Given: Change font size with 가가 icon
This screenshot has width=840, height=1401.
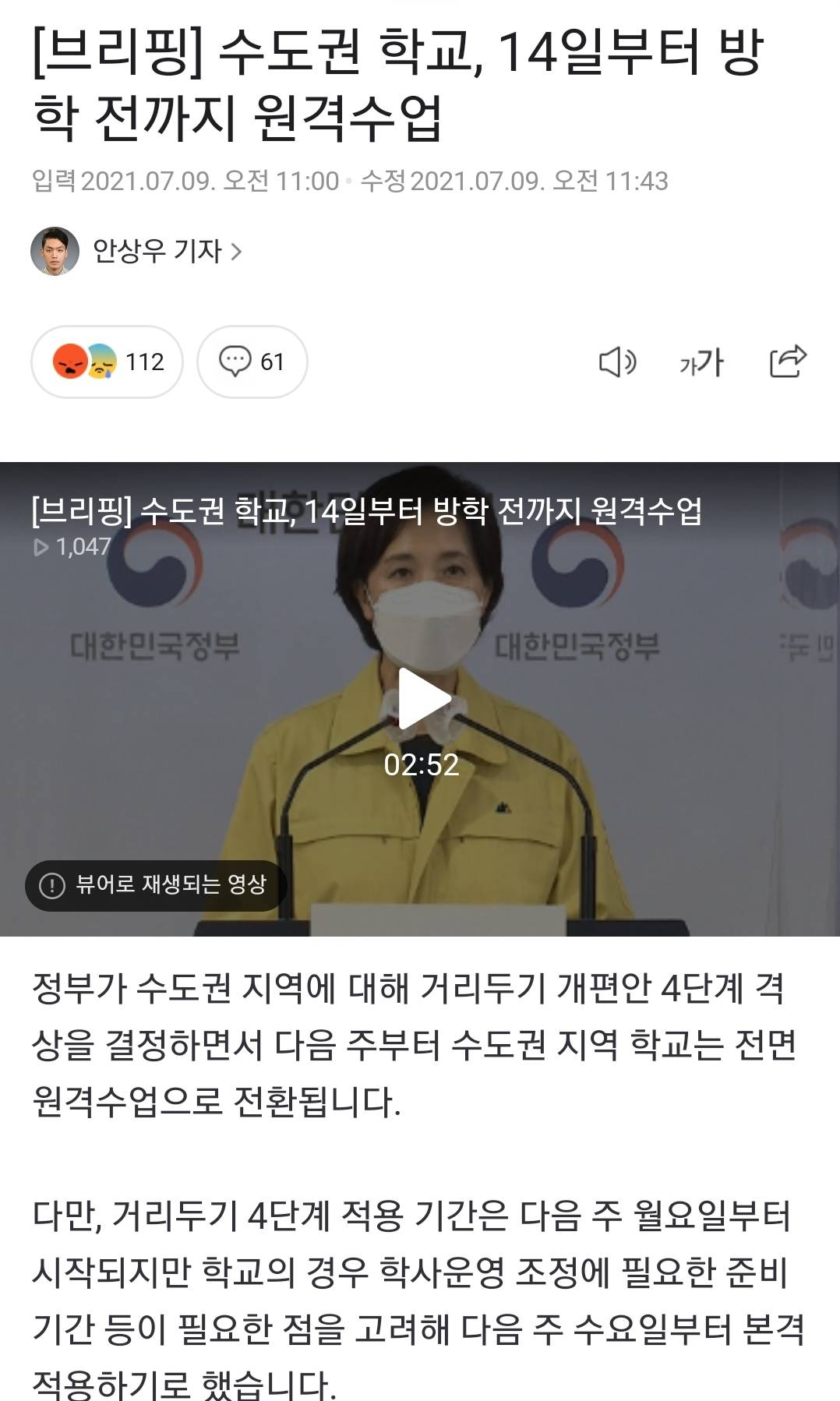Looking at the screenshot, I should pyautogui.click(x=701, y=362).
